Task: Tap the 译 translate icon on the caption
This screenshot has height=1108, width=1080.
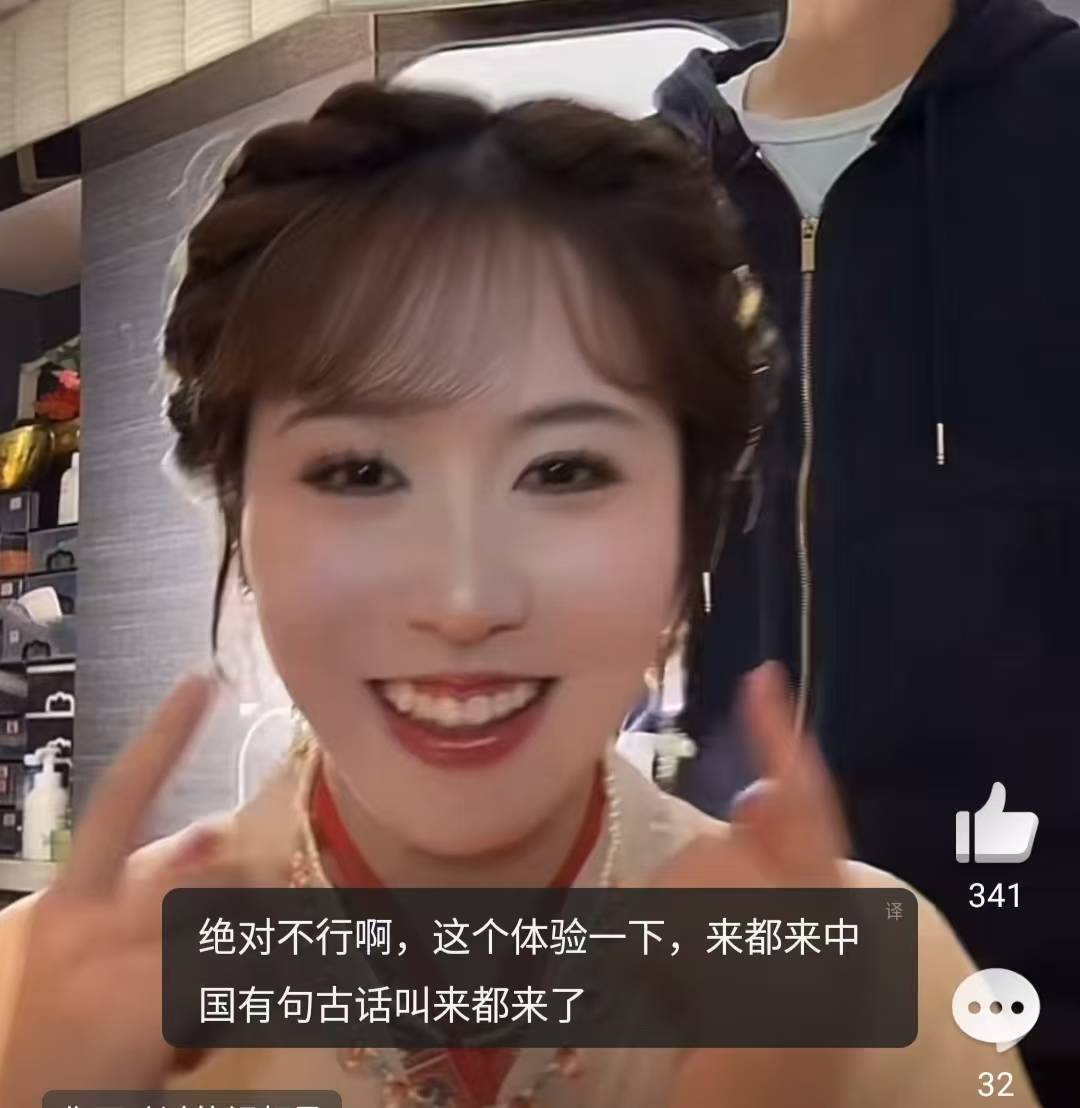Action: (894, 911)
